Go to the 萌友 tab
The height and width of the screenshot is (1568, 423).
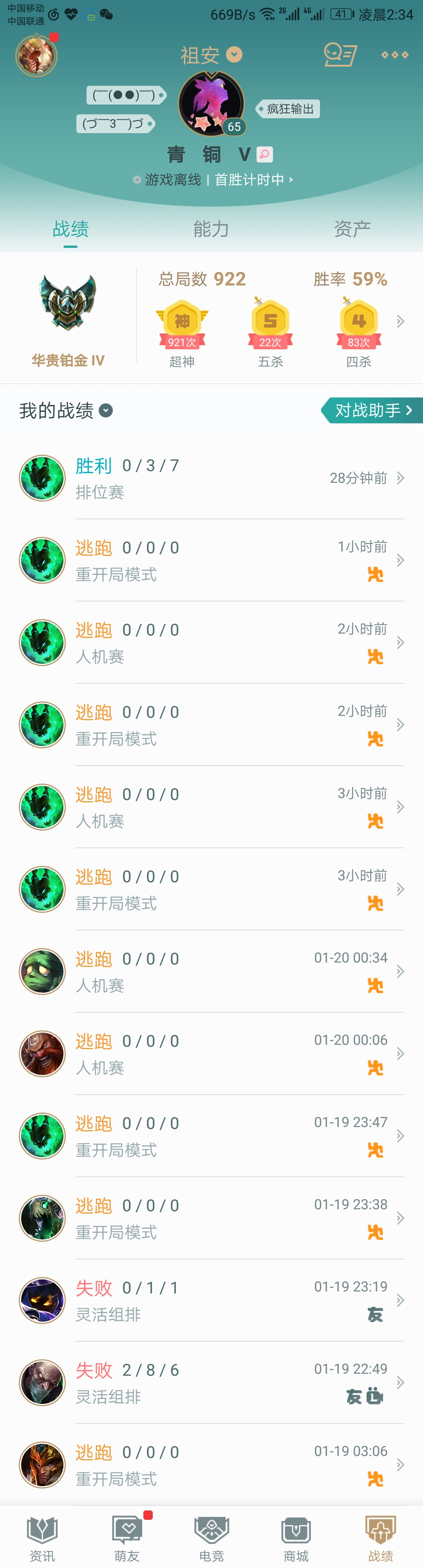pos(127,1538)
